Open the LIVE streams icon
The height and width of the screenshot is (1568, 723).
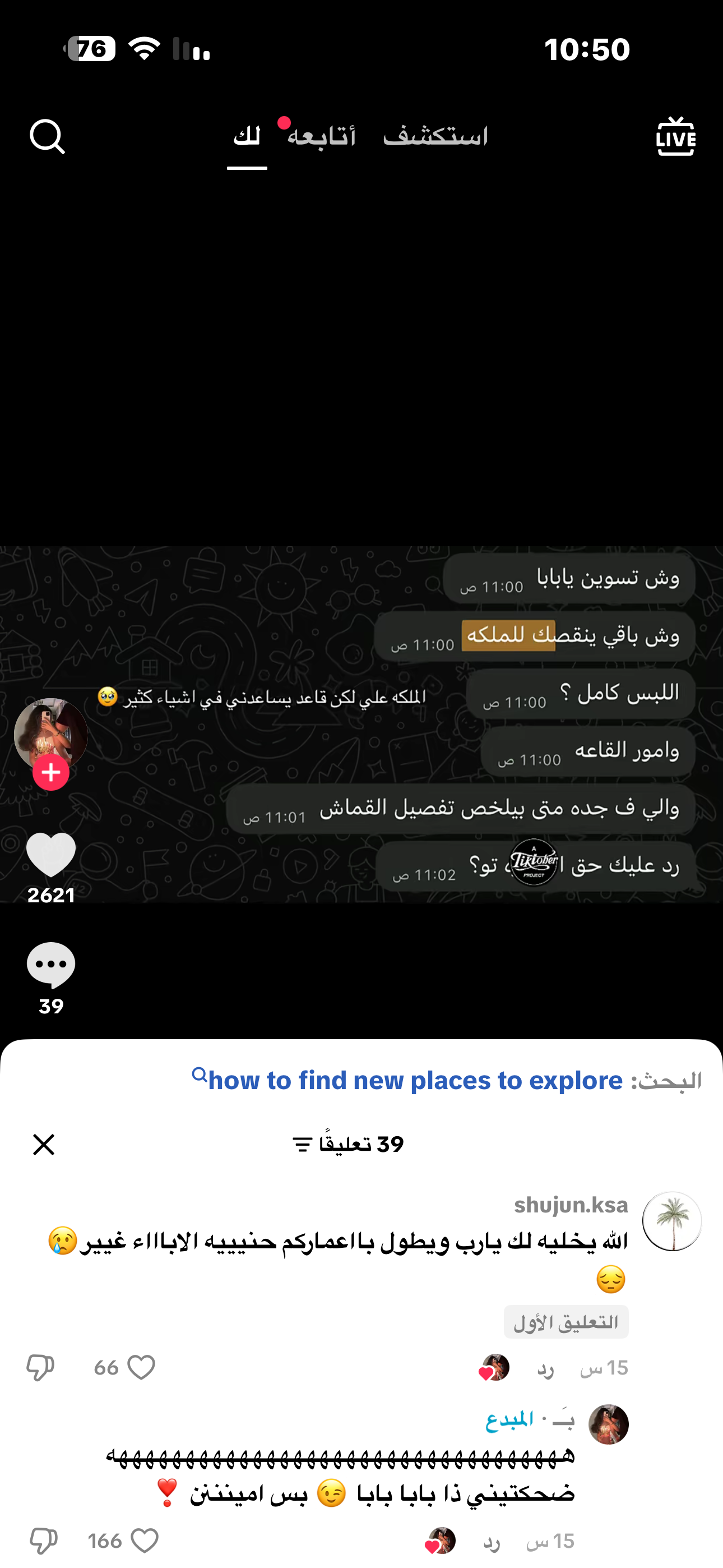674,136
